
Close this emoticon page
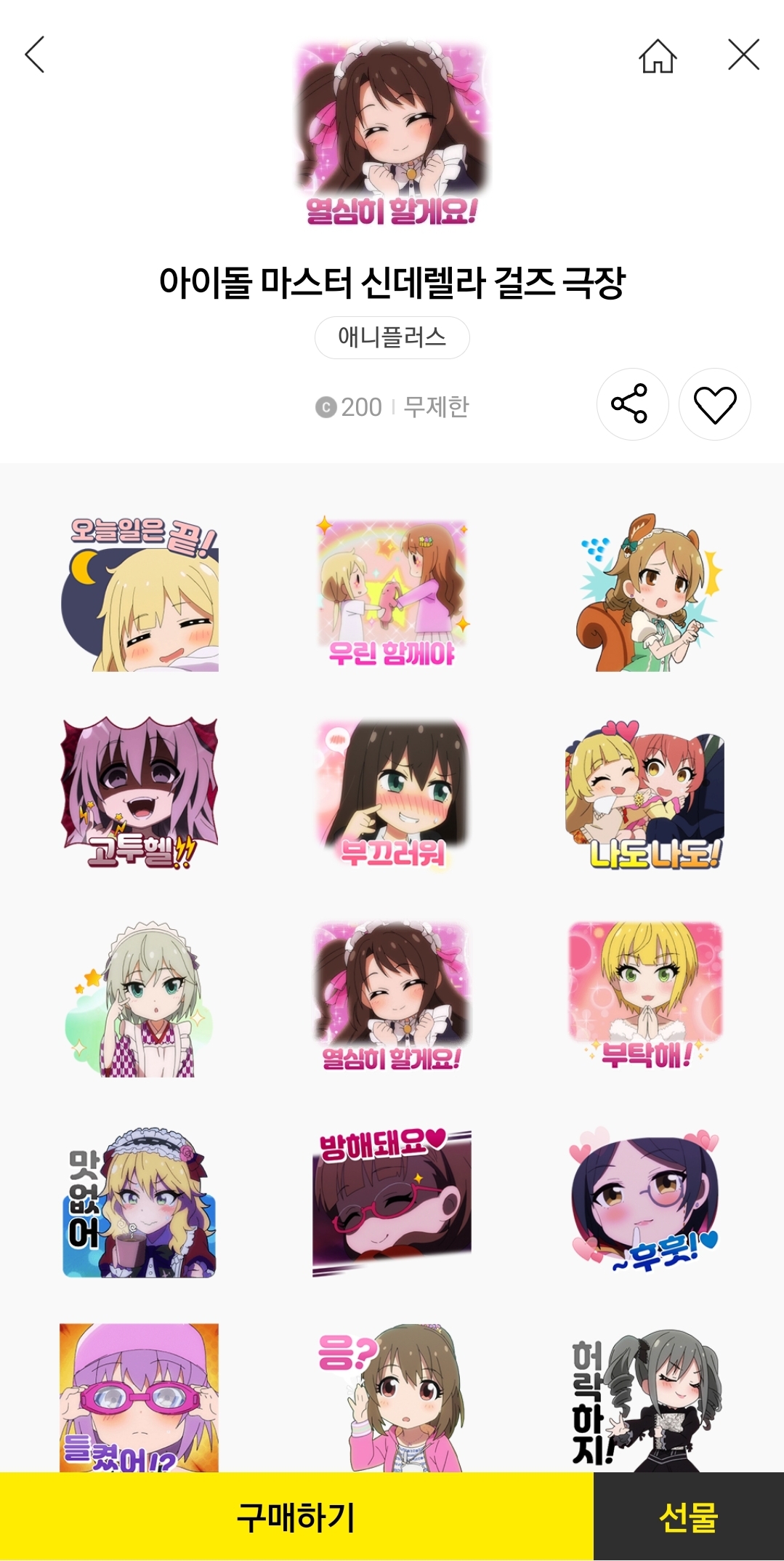click(743, 55)
